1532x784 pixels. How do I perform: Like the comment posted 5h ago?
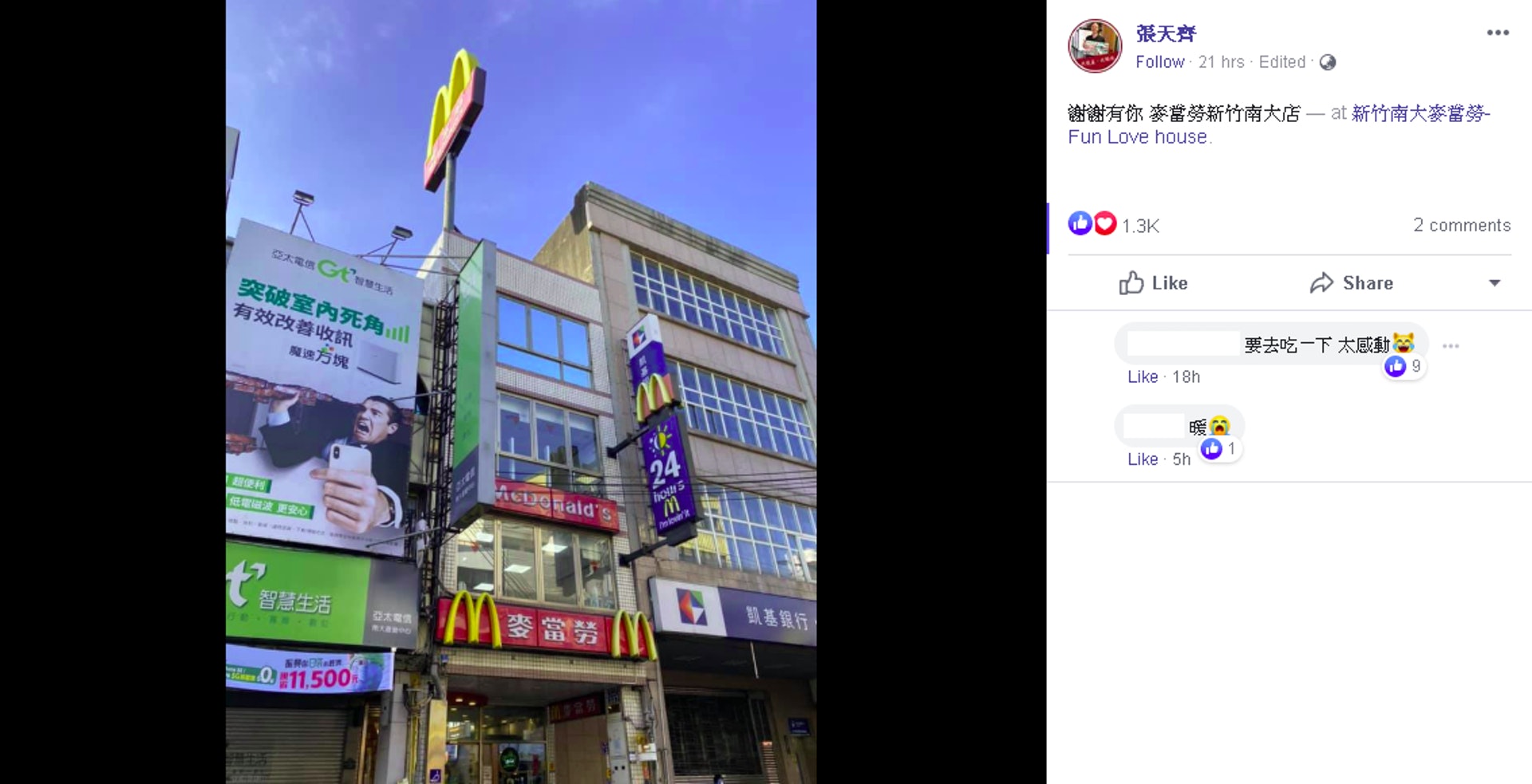[x=1142, y=459]
